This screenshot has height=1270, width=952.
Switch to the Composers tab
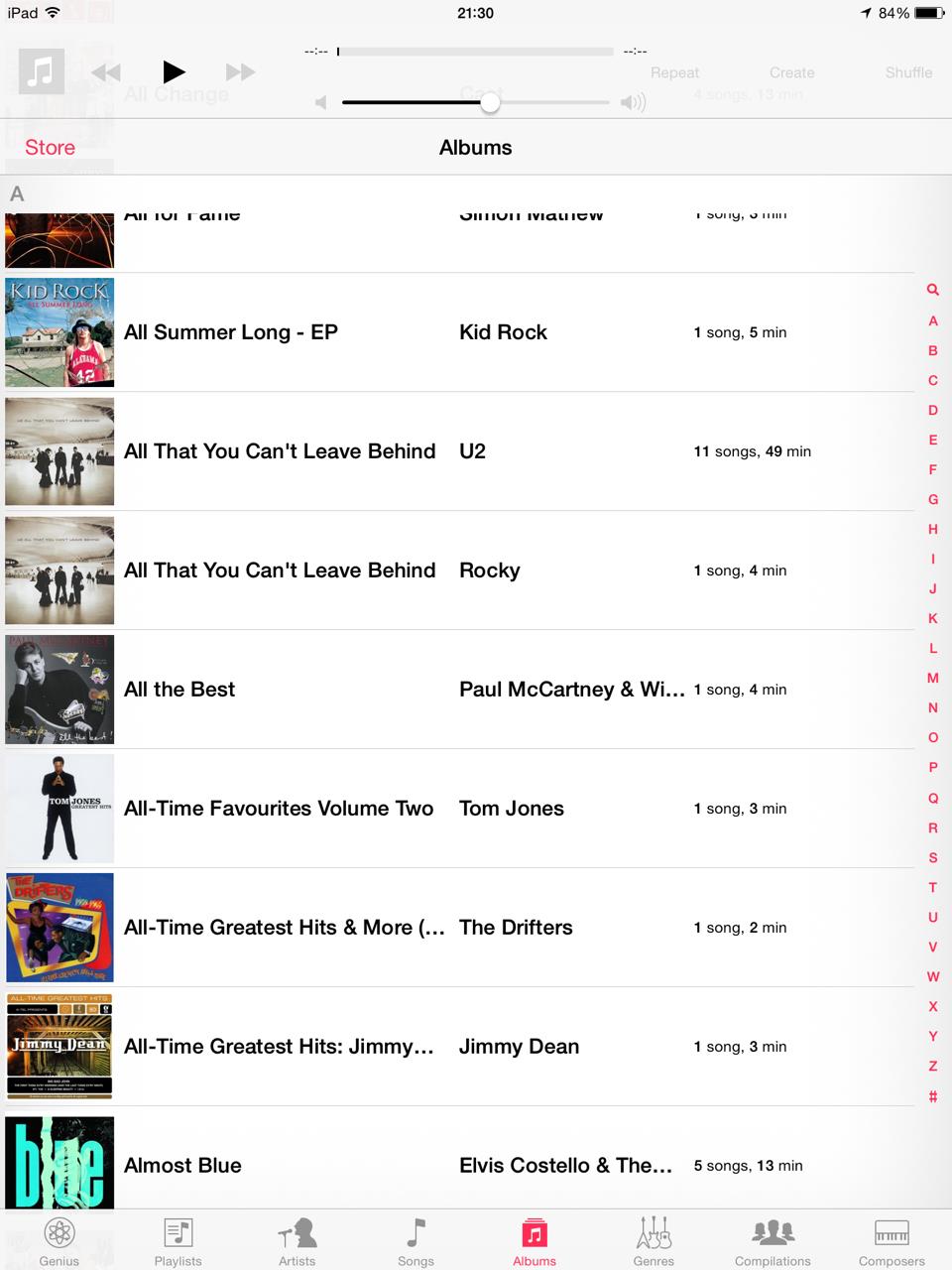[x=892, y=1241]
